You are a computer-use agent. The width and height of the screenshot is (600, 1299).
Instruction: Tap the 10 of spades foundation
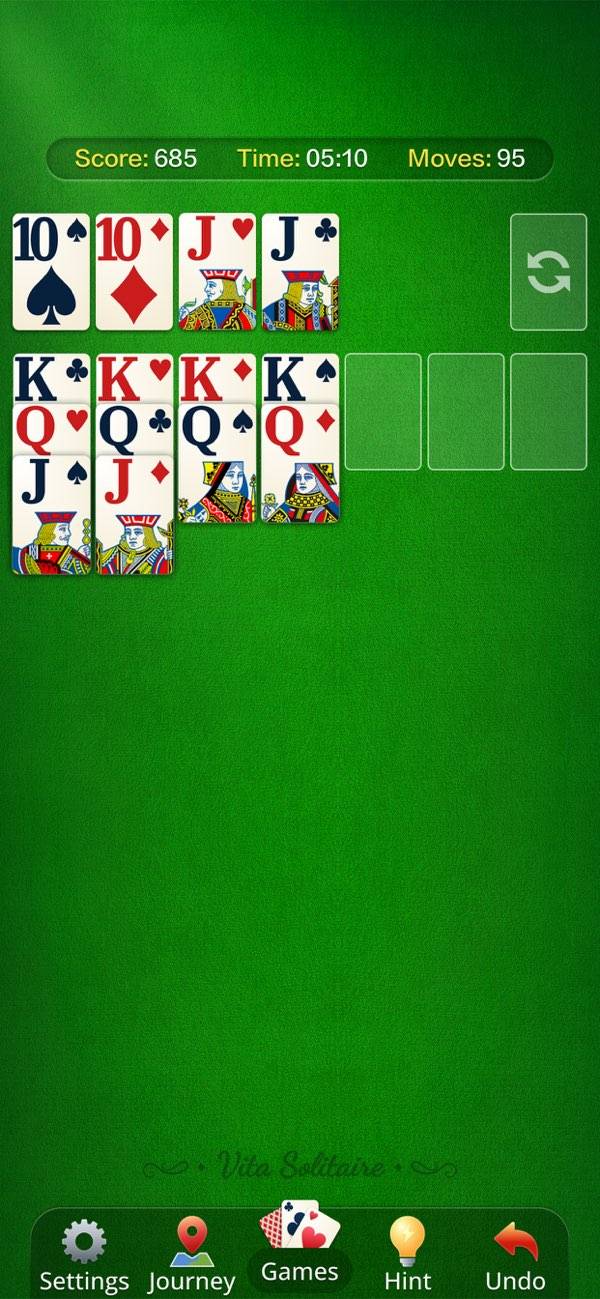coord(51,272)
